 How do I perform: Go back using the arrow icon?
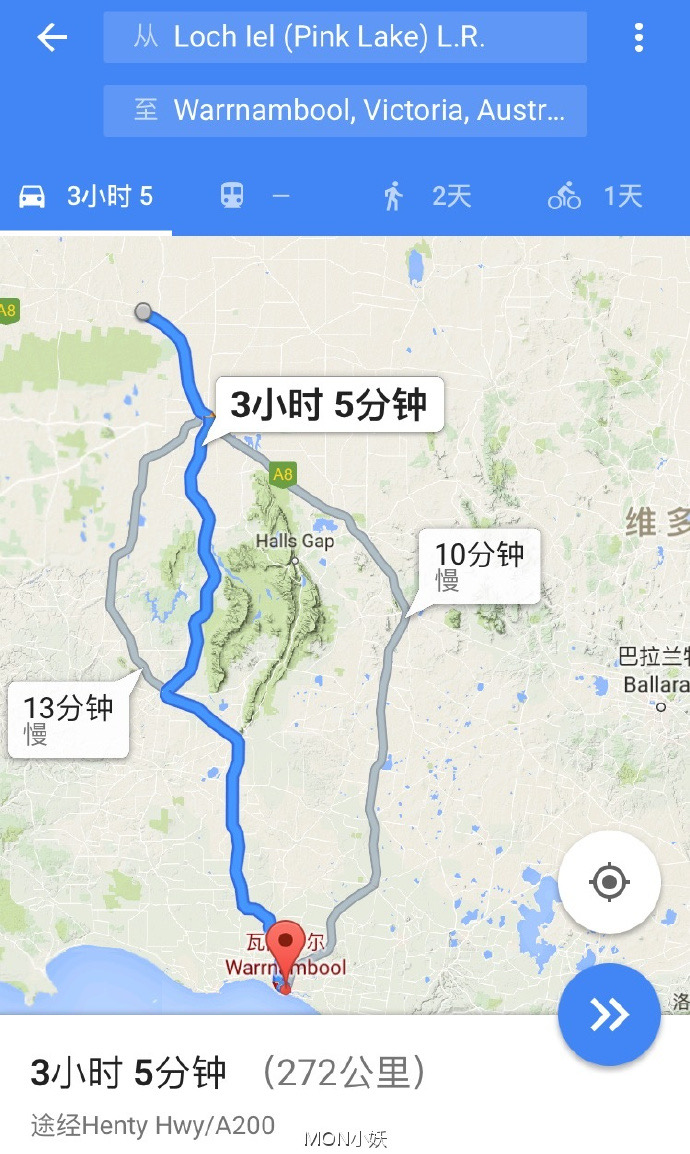(52, 38)
